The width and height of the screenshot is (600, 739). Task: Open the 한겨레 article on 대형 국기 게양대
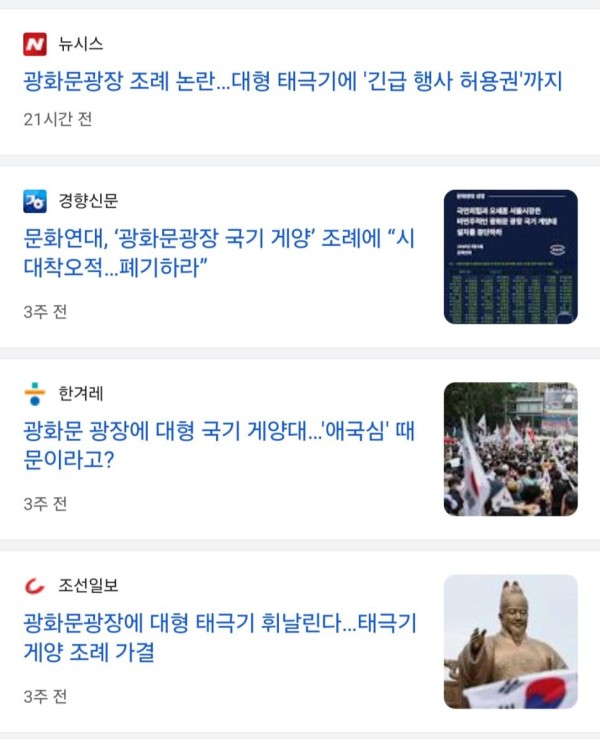point(218,446)
